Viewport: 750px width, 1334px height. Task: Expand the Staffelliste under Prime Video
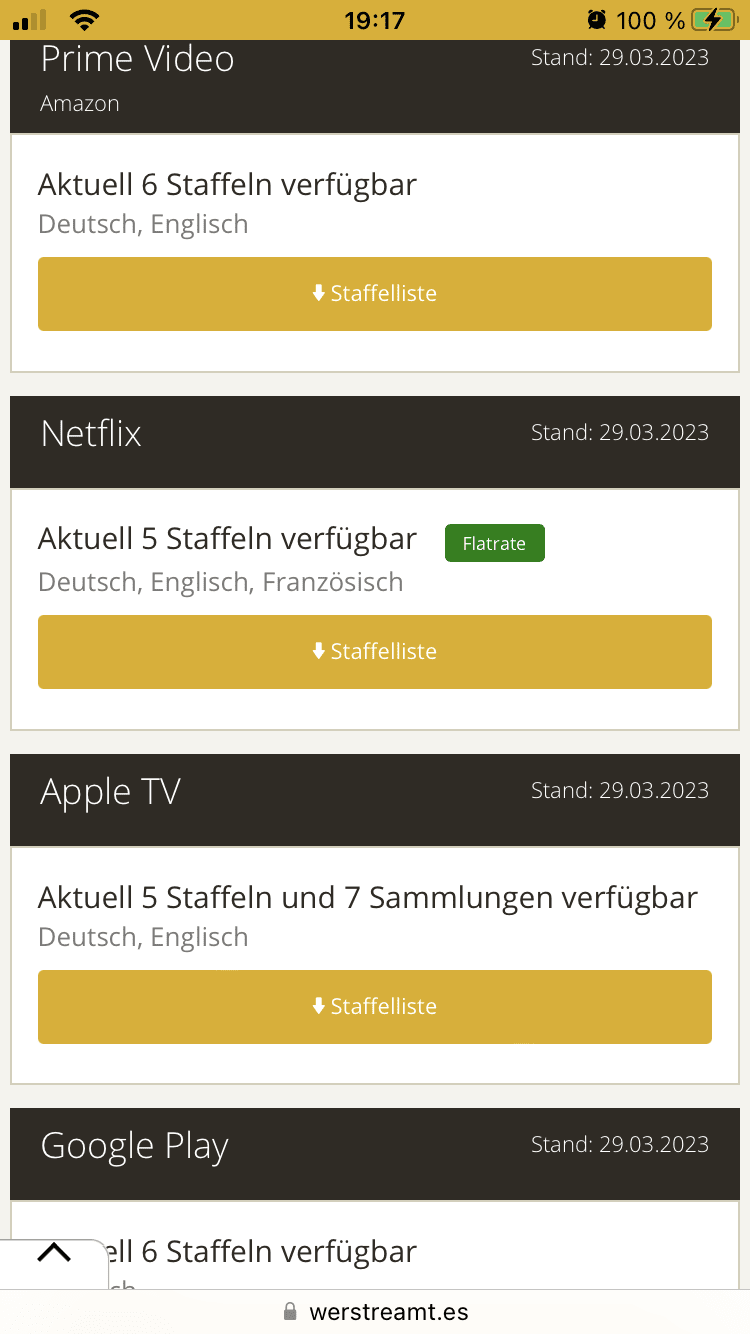pos(375,294)
